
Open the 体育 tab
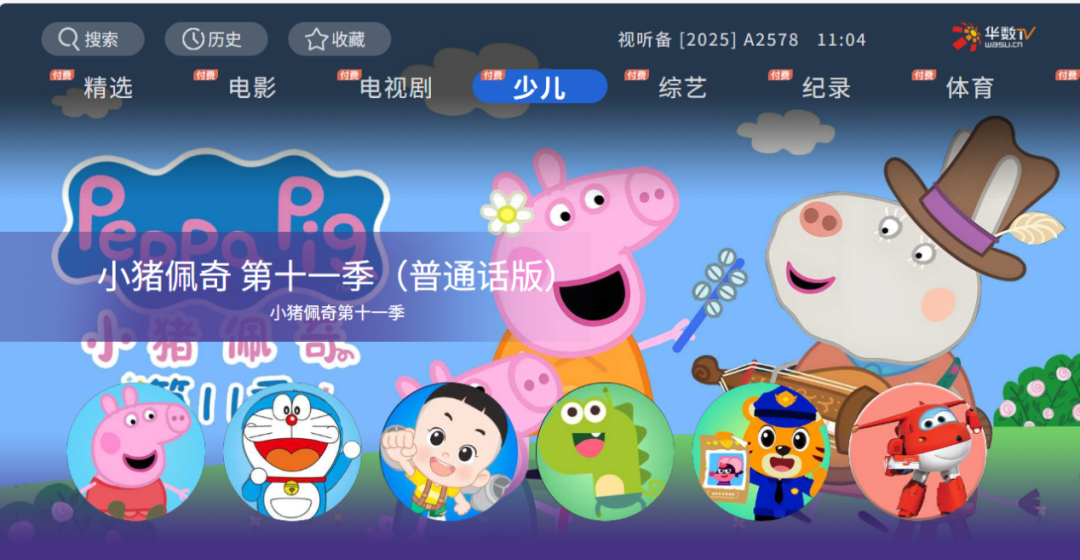point(969,88)
